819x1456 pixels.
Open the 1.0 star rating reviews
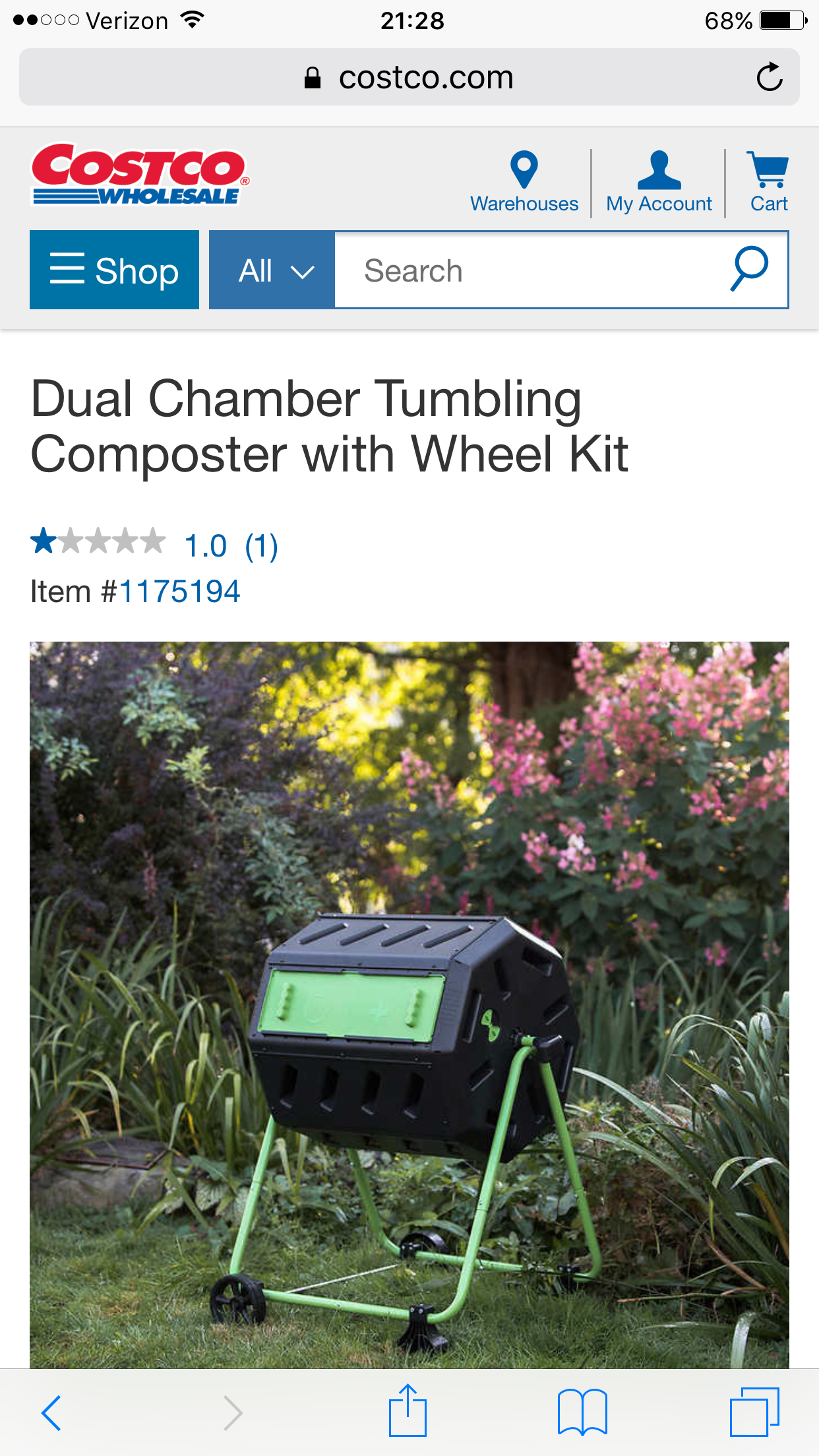[154, 544]
